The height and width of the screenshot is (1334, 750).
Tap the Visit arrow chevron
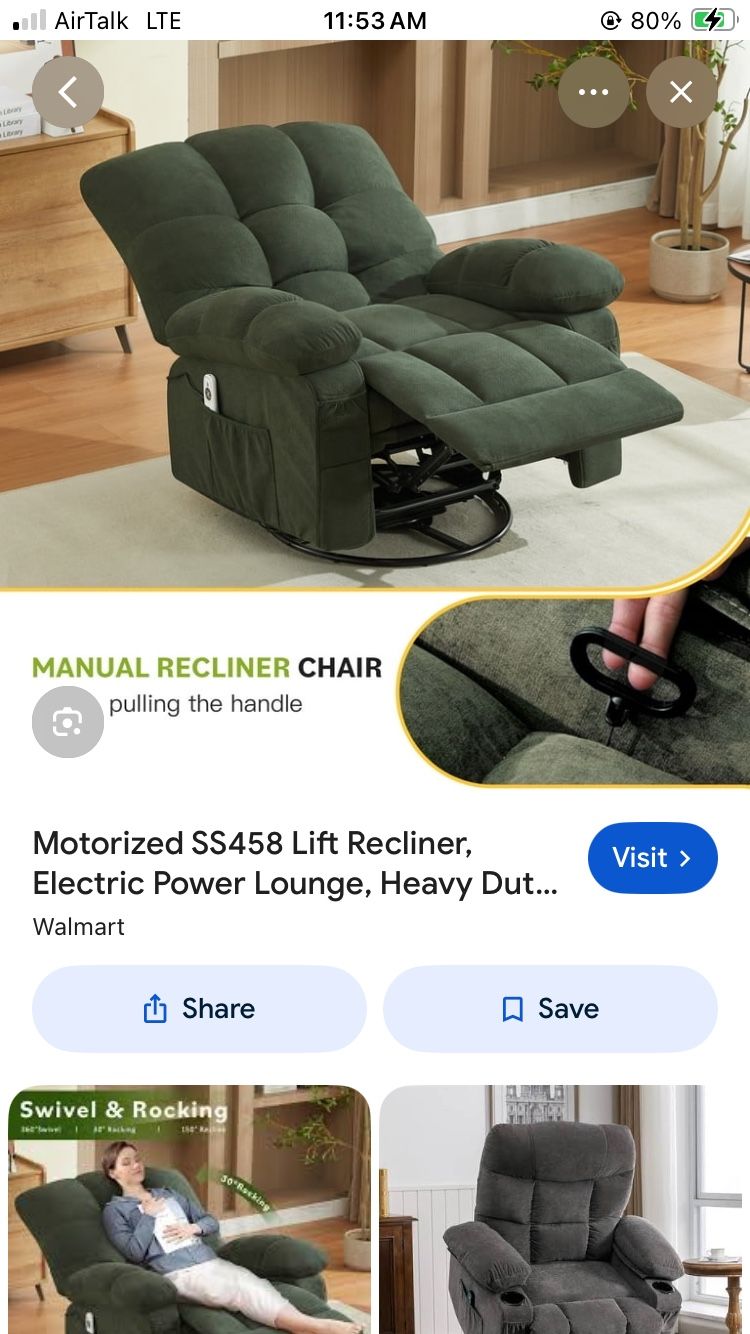click(684, 858)
